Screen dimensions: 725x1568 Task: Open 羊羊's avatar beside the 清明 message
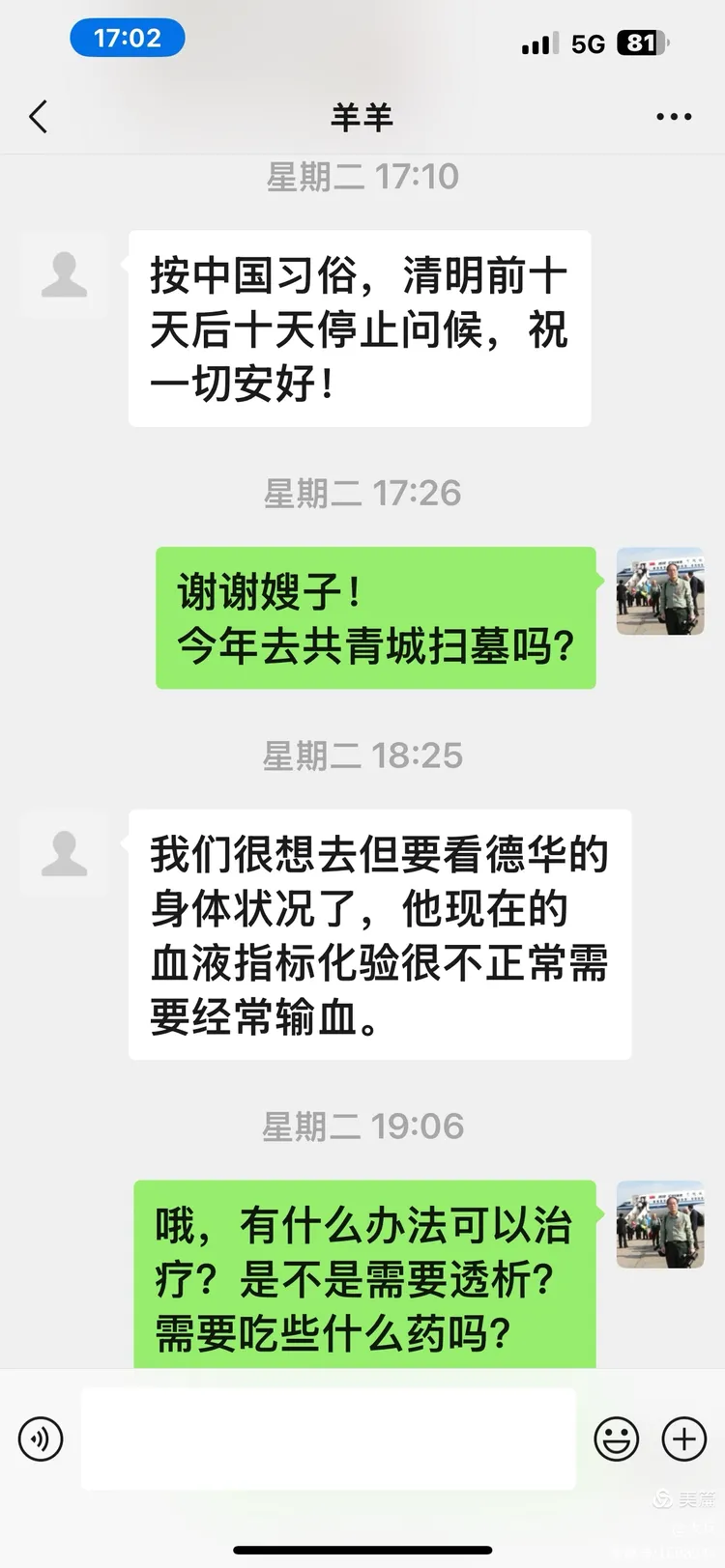pyautogui.click(x=65, y=274)
